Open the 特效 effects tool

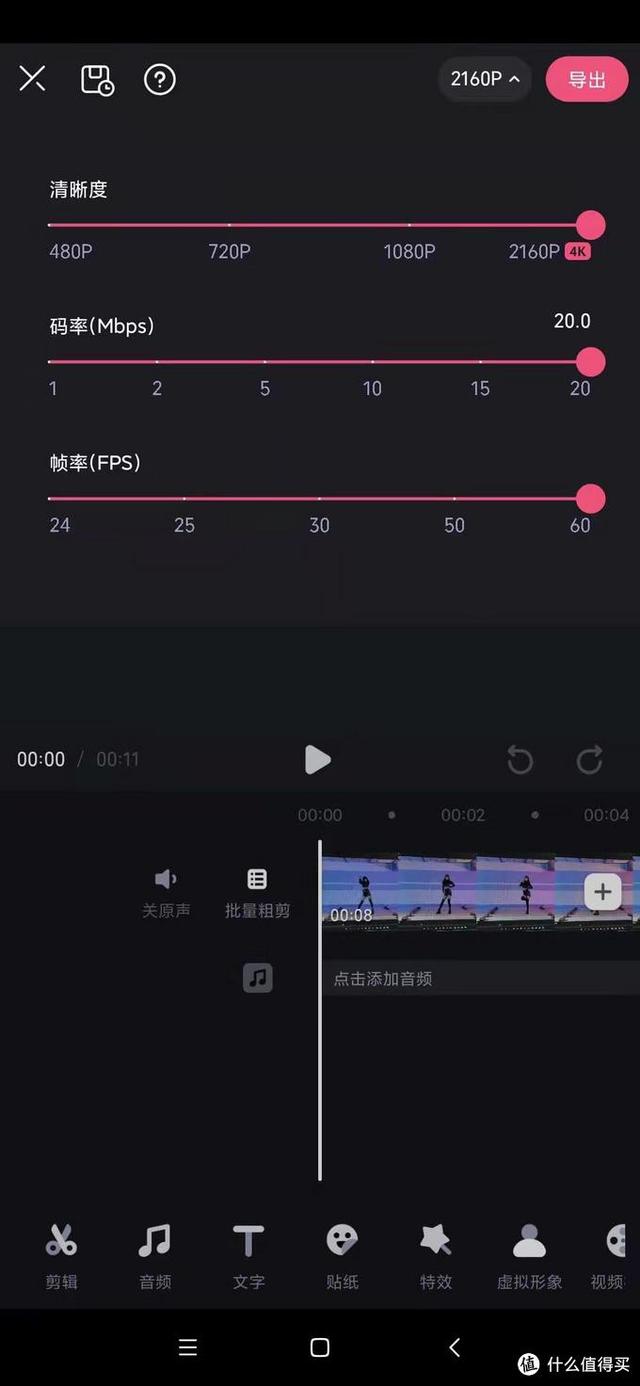pos(436,1254)
